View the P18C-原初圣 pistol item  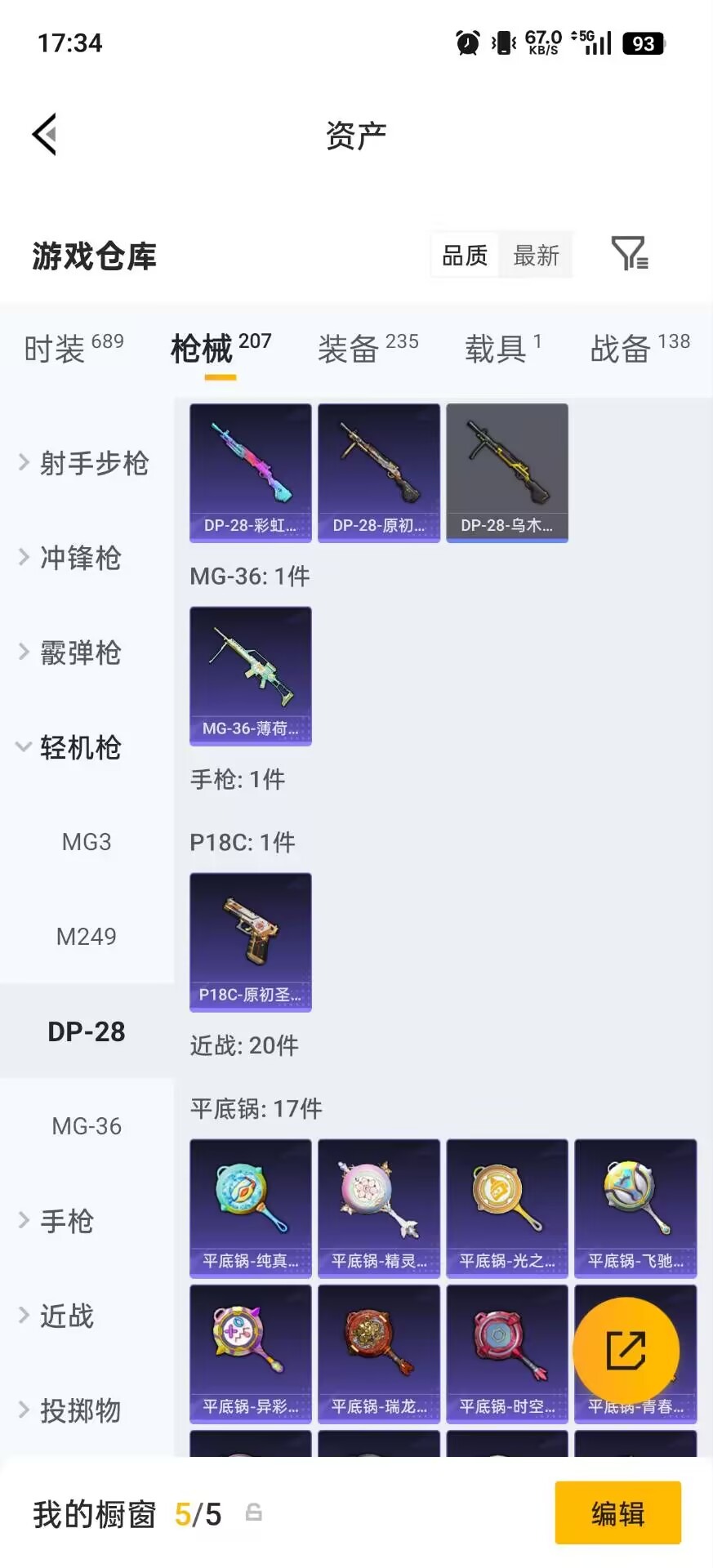pos(250,943)
